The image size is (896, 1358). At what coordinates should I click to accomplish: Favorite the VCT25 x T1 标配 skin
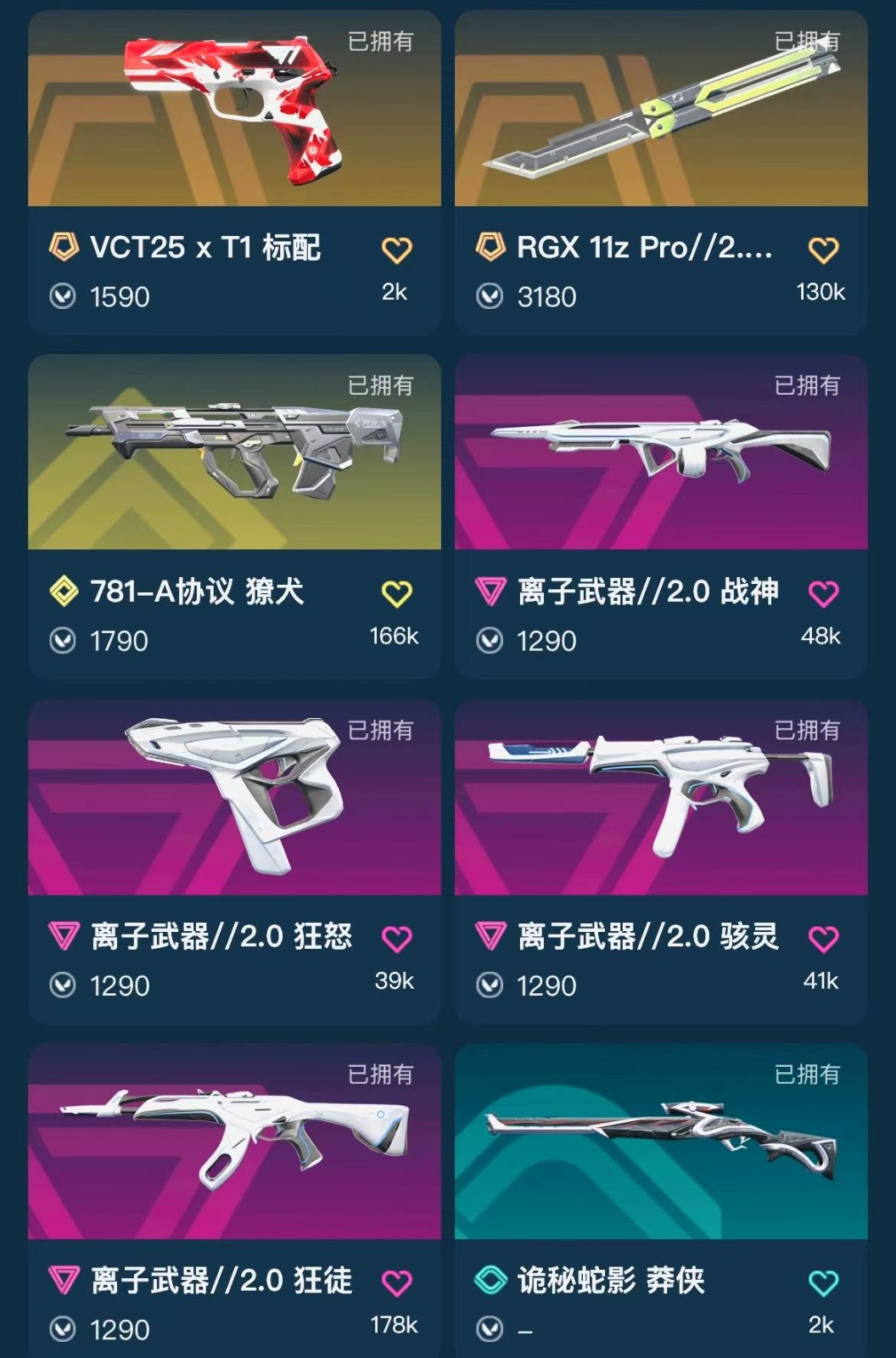coord(396,250)
